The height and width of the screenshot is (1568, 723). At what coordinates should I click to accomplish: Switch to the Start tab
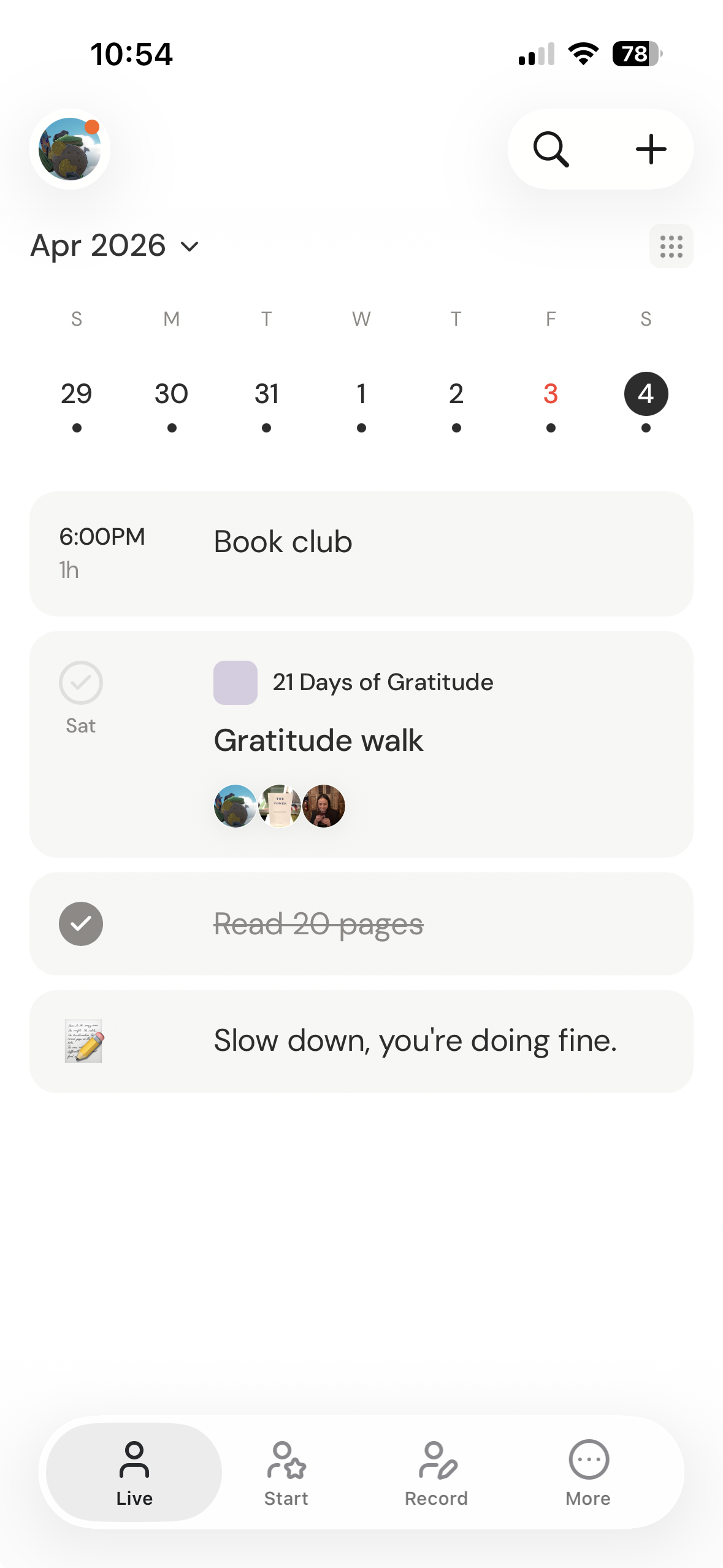(286, 1472)
